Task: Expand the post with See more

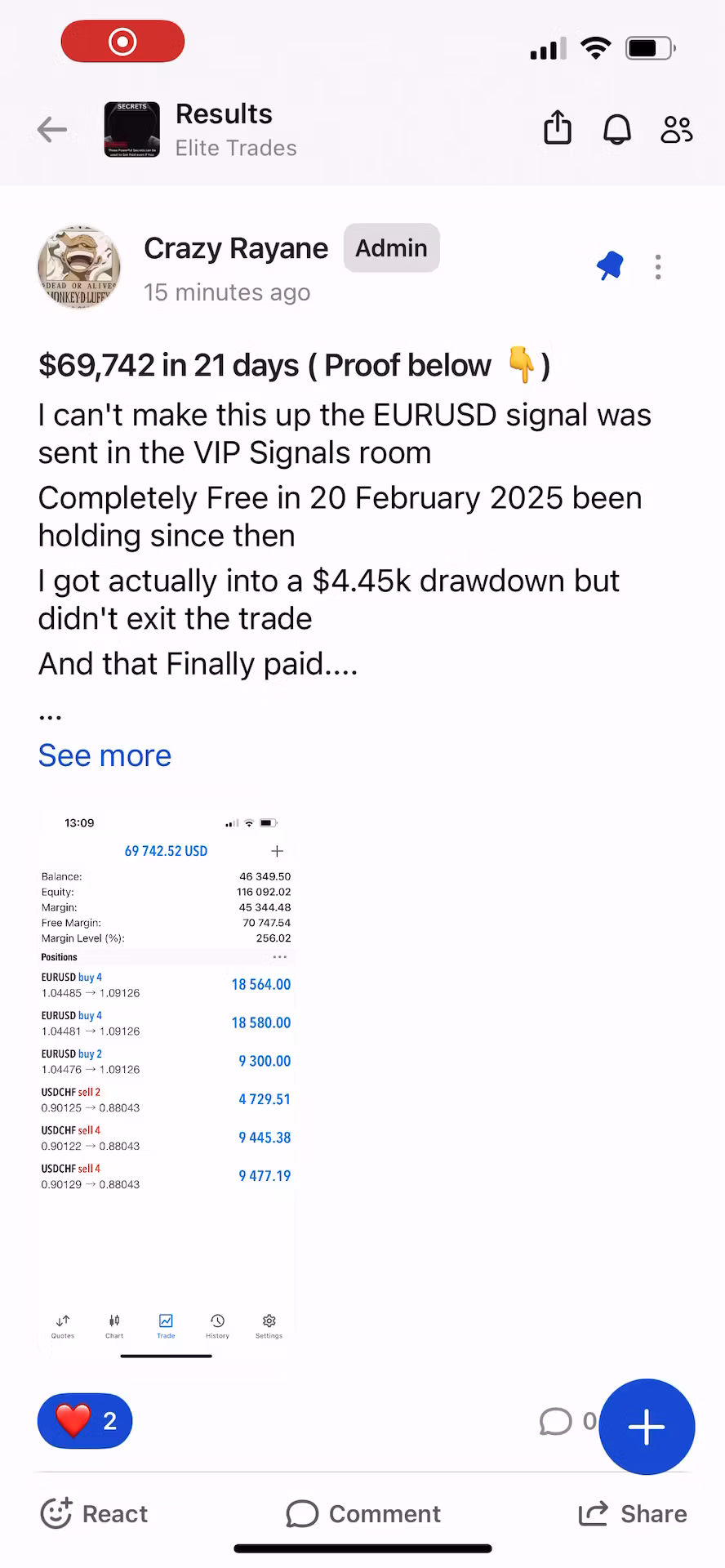Action: [x=105, y=755]
